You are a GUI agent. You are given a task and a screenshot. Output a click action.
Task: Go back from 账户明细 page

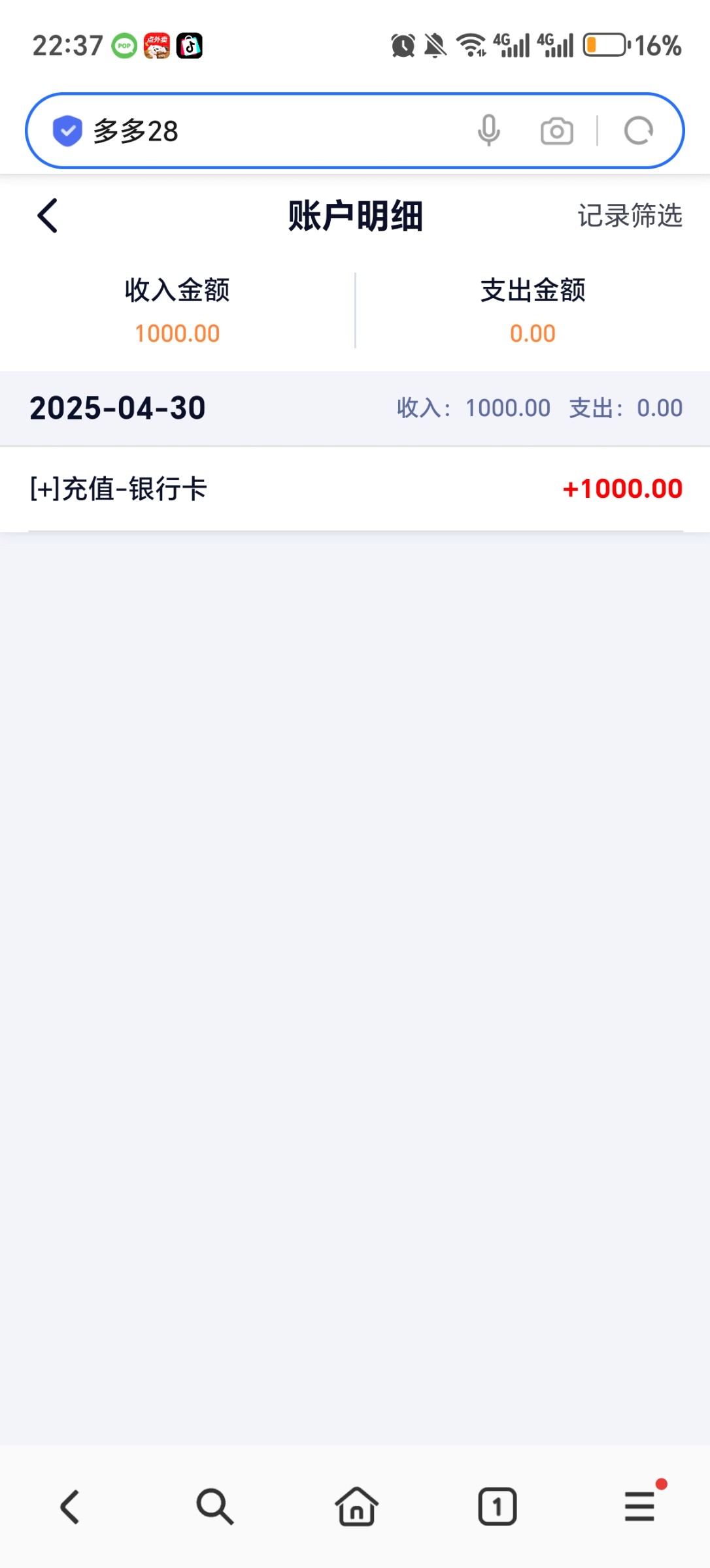point(48,216)
